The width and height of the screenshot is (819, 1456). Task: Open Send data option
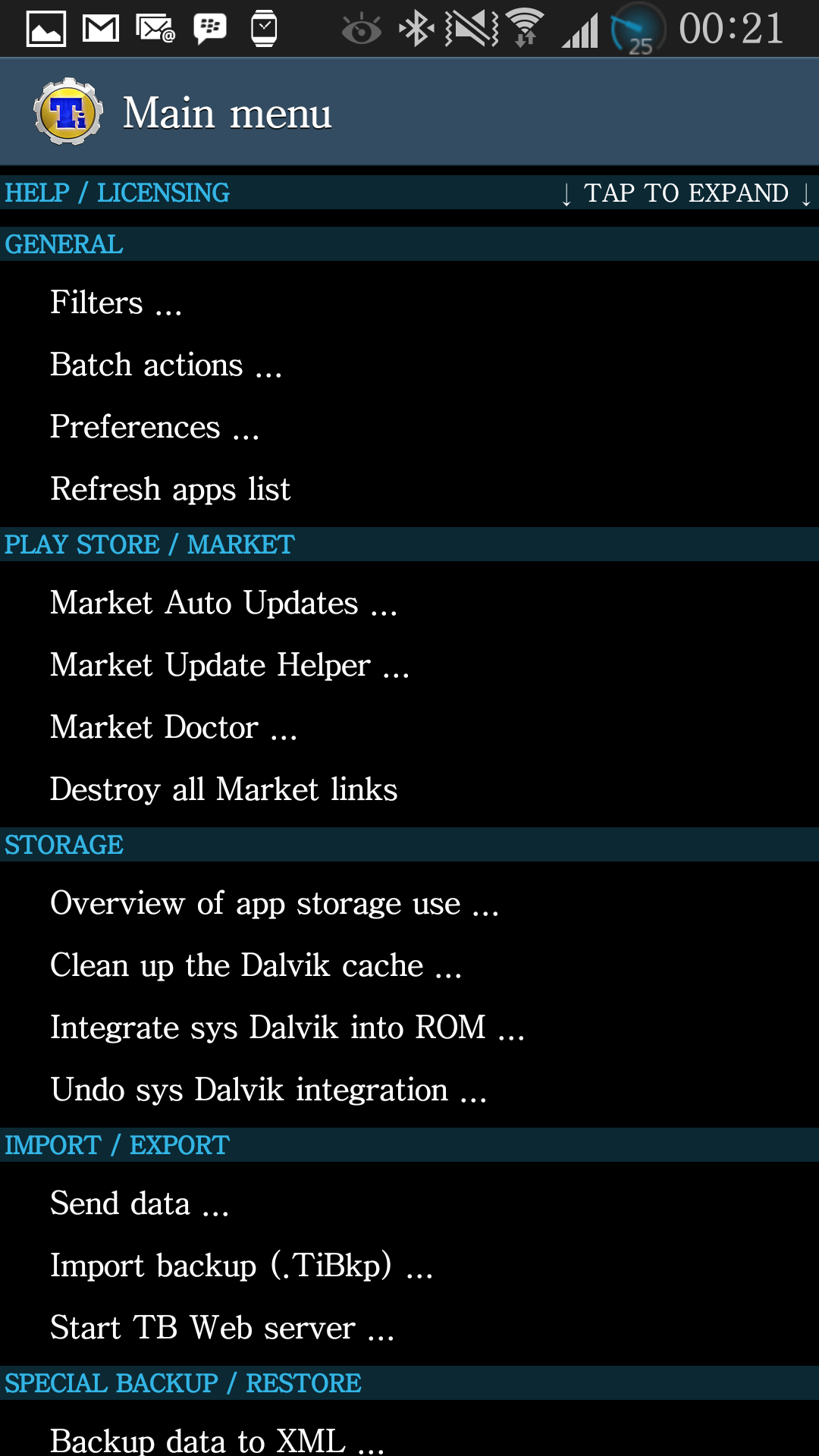click(140, 1203)
